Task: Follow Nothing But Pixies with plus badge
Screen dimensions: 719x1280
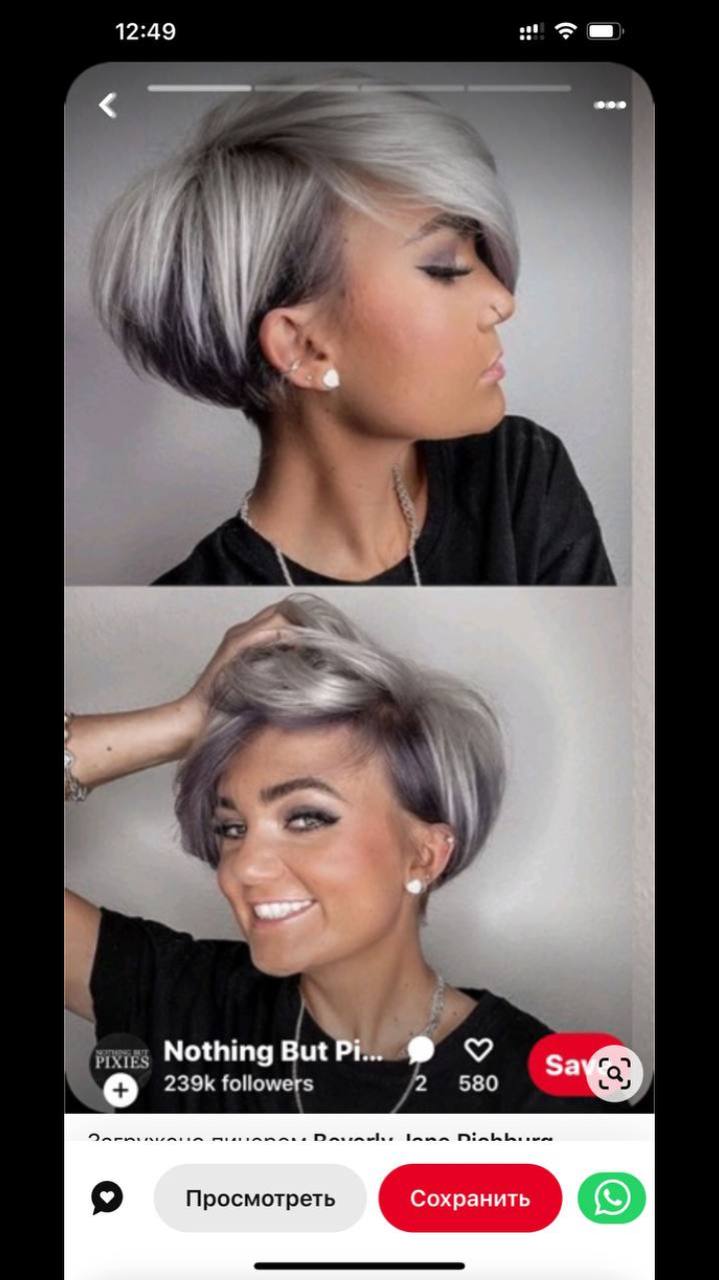Action: 121,1089
